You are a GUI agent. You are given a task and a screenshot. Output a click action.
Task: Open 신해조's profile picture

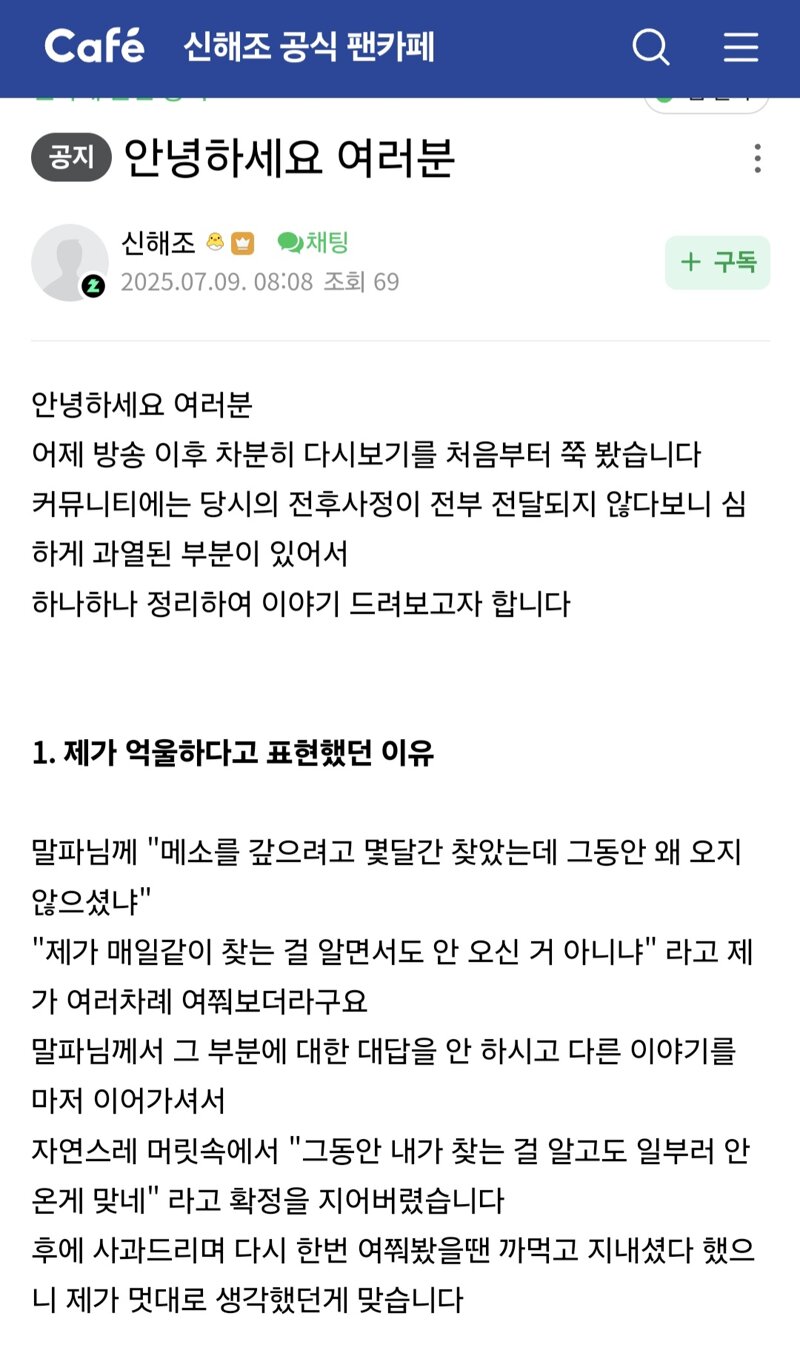click(70, 262)
